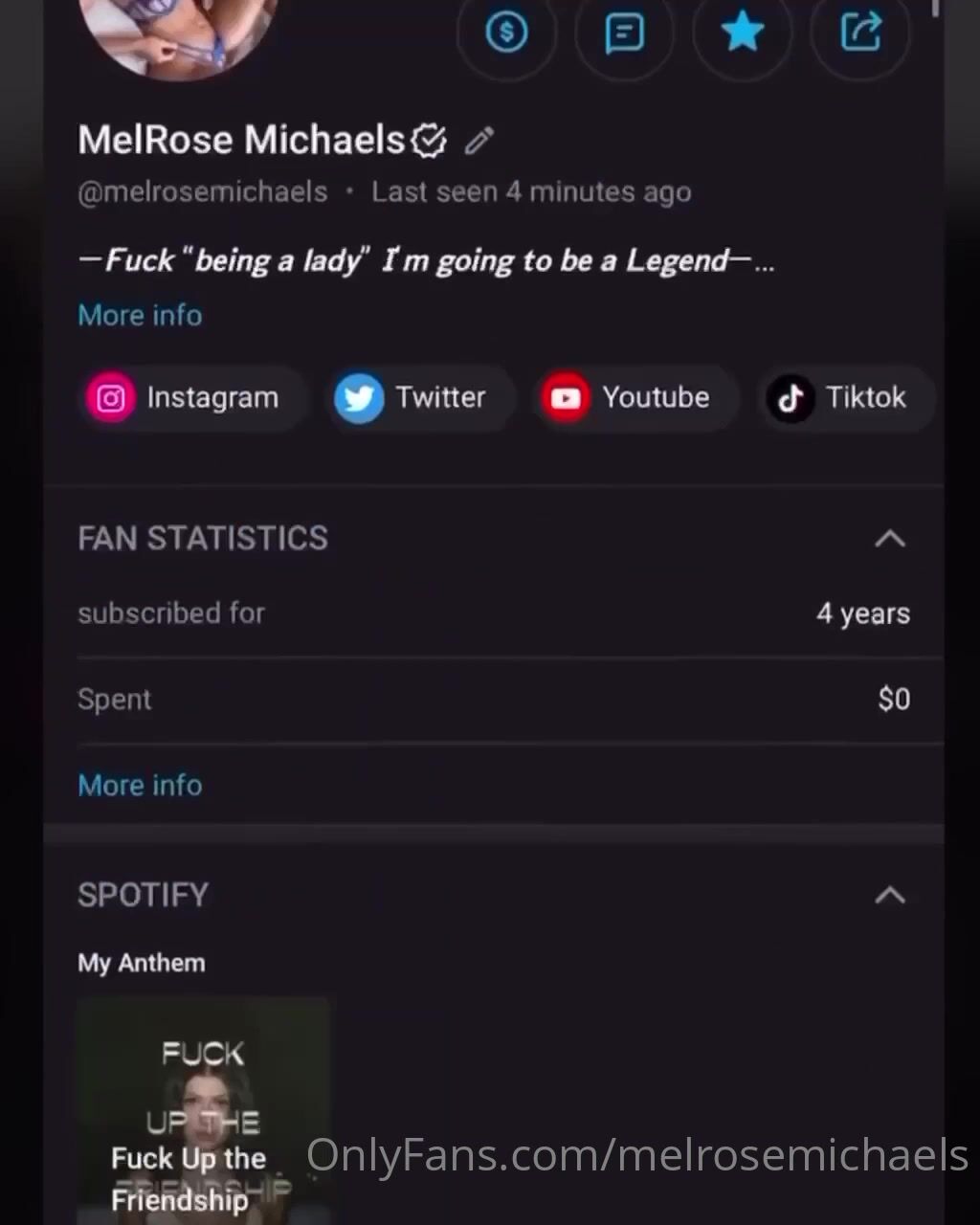Open the Fuck Up the Friendship track
This screenshot has width=980, height=1225.
(203, 1110)
